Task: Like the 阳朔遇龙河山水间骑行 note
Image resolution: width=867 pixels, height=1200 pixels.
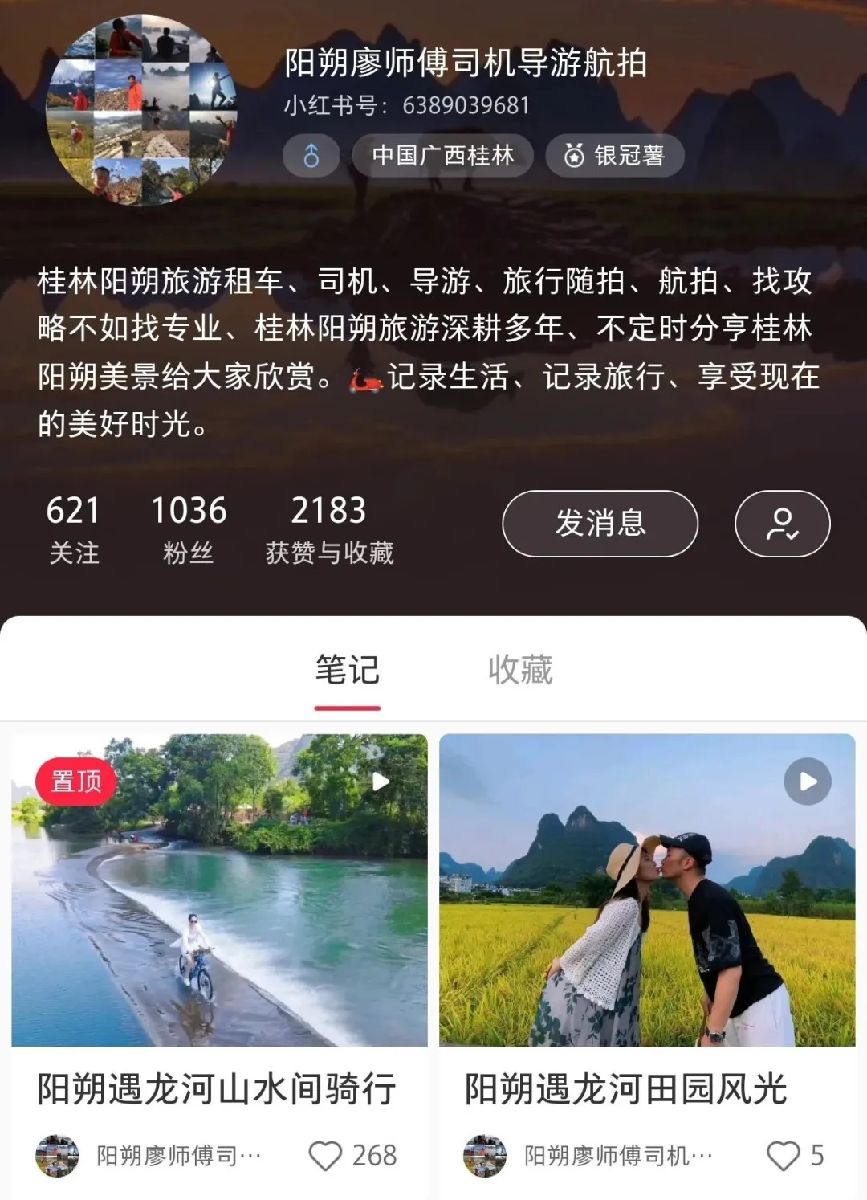Action: 326,1156
